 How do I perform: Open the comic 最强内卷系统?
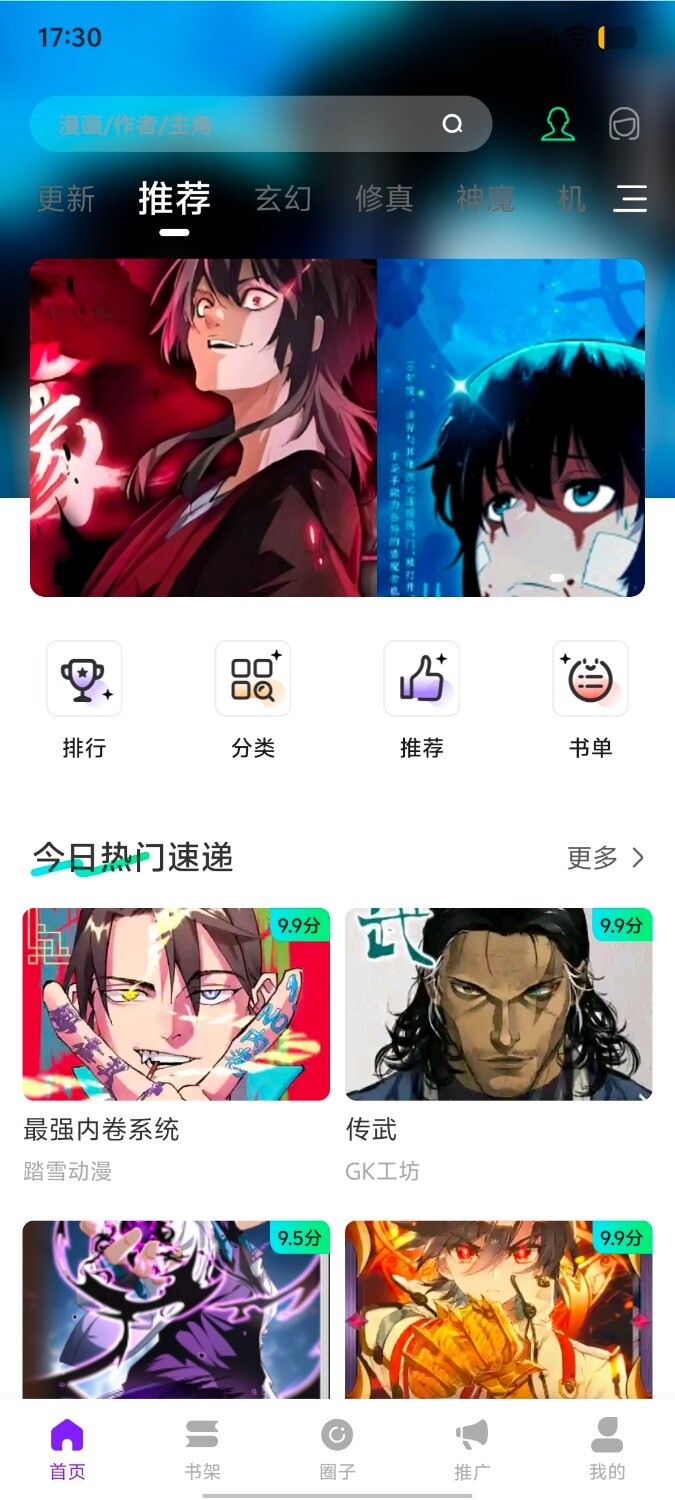tap(176, 1005)
